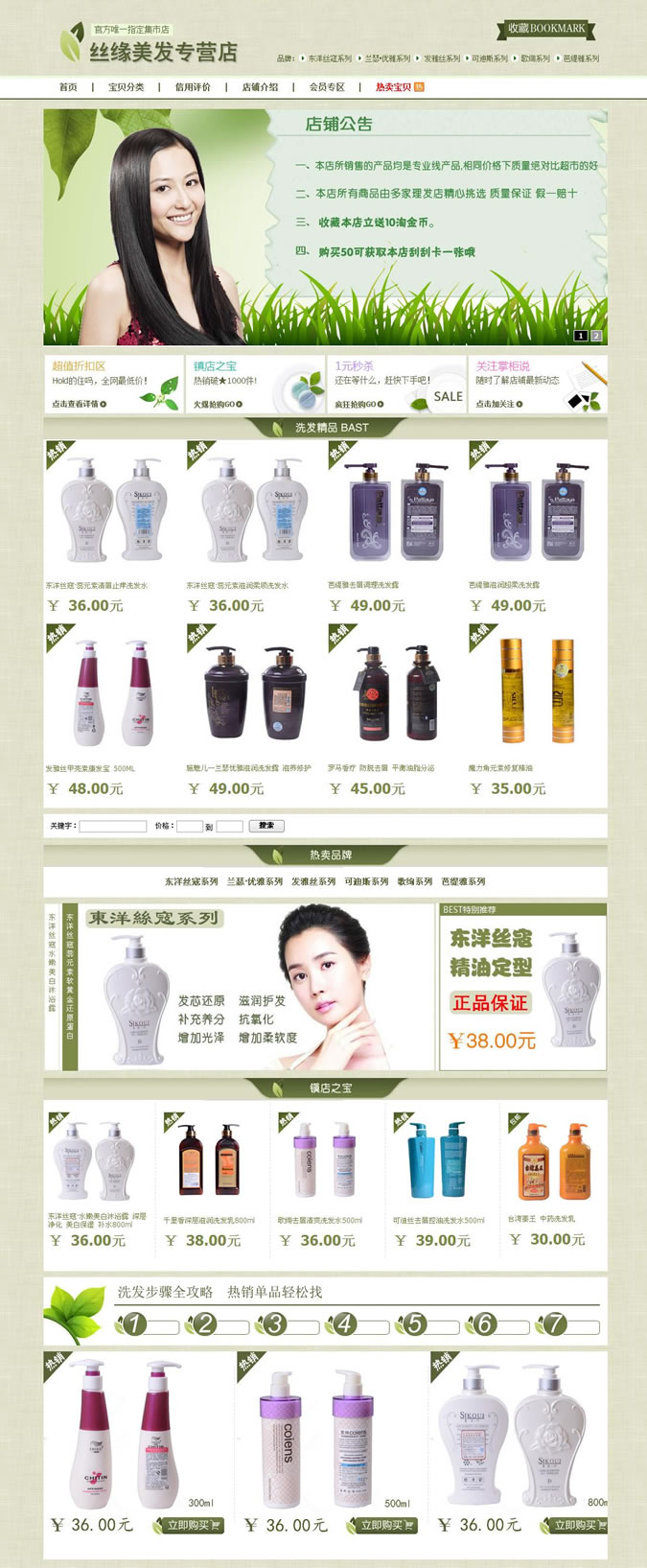Switch to banner slide 2
This screenshot has height=1568, width=647.
[x=596, y=336]
